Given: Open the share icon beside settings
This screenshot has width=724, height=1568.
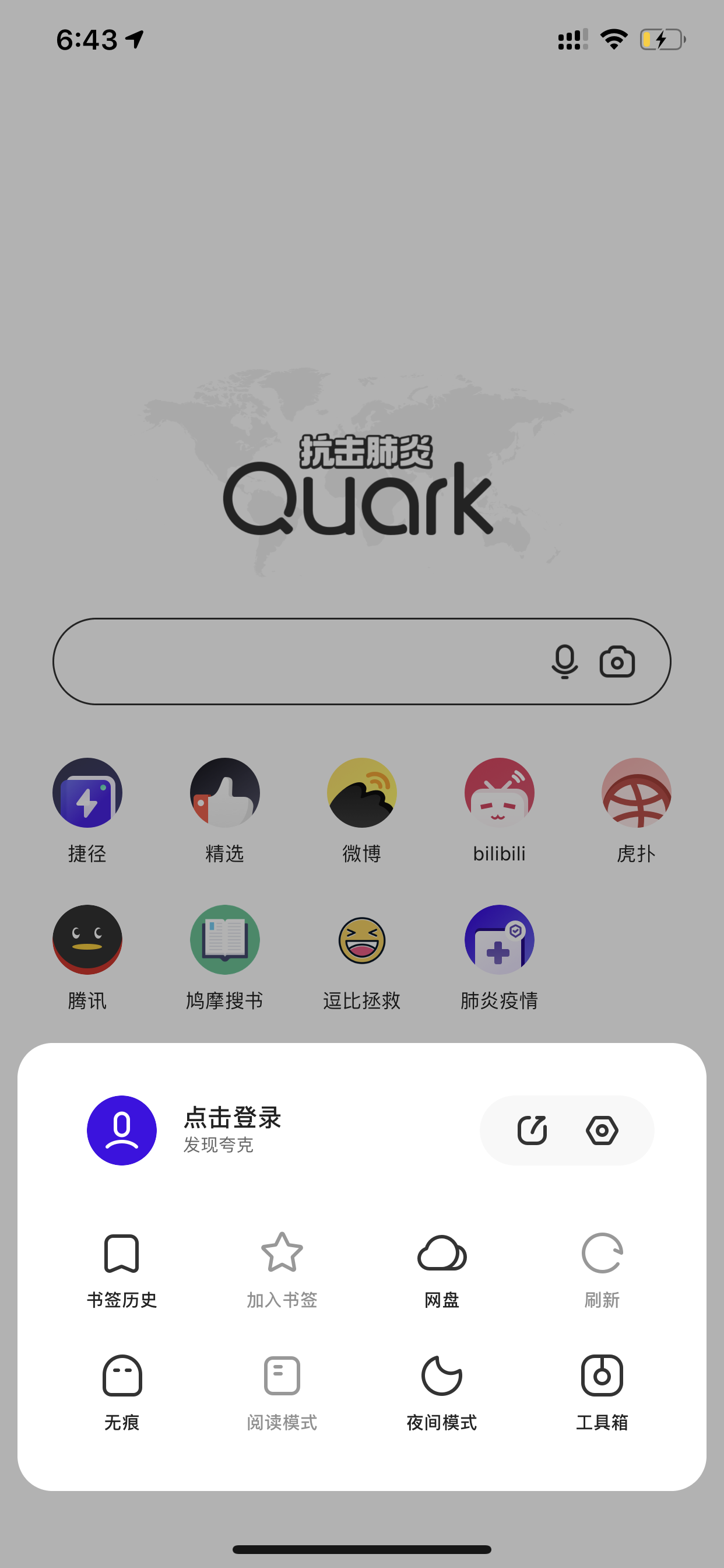Looking at the screenshot, I should 532,1130.
